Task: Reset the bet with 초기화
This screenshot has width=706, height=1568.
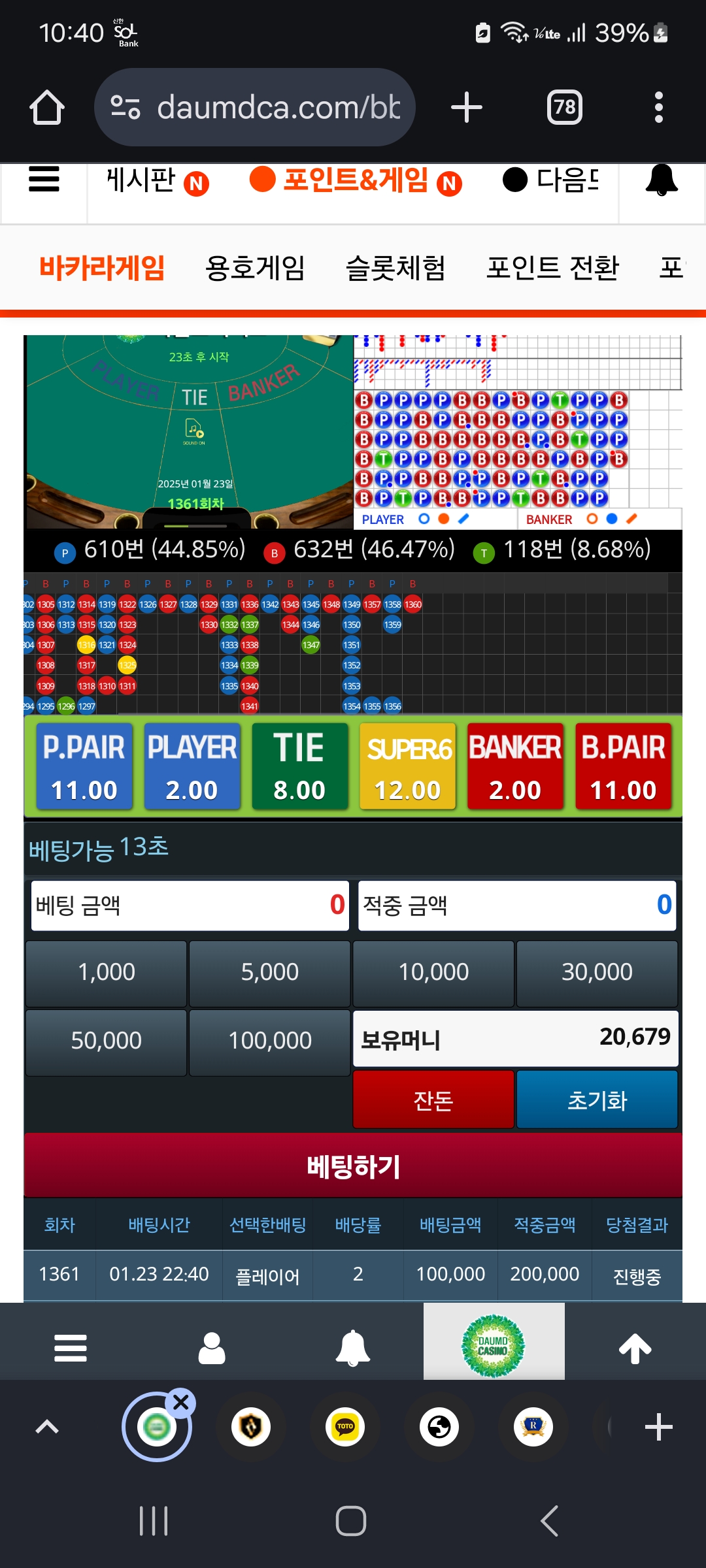Action: click(x=597, y=1100)
